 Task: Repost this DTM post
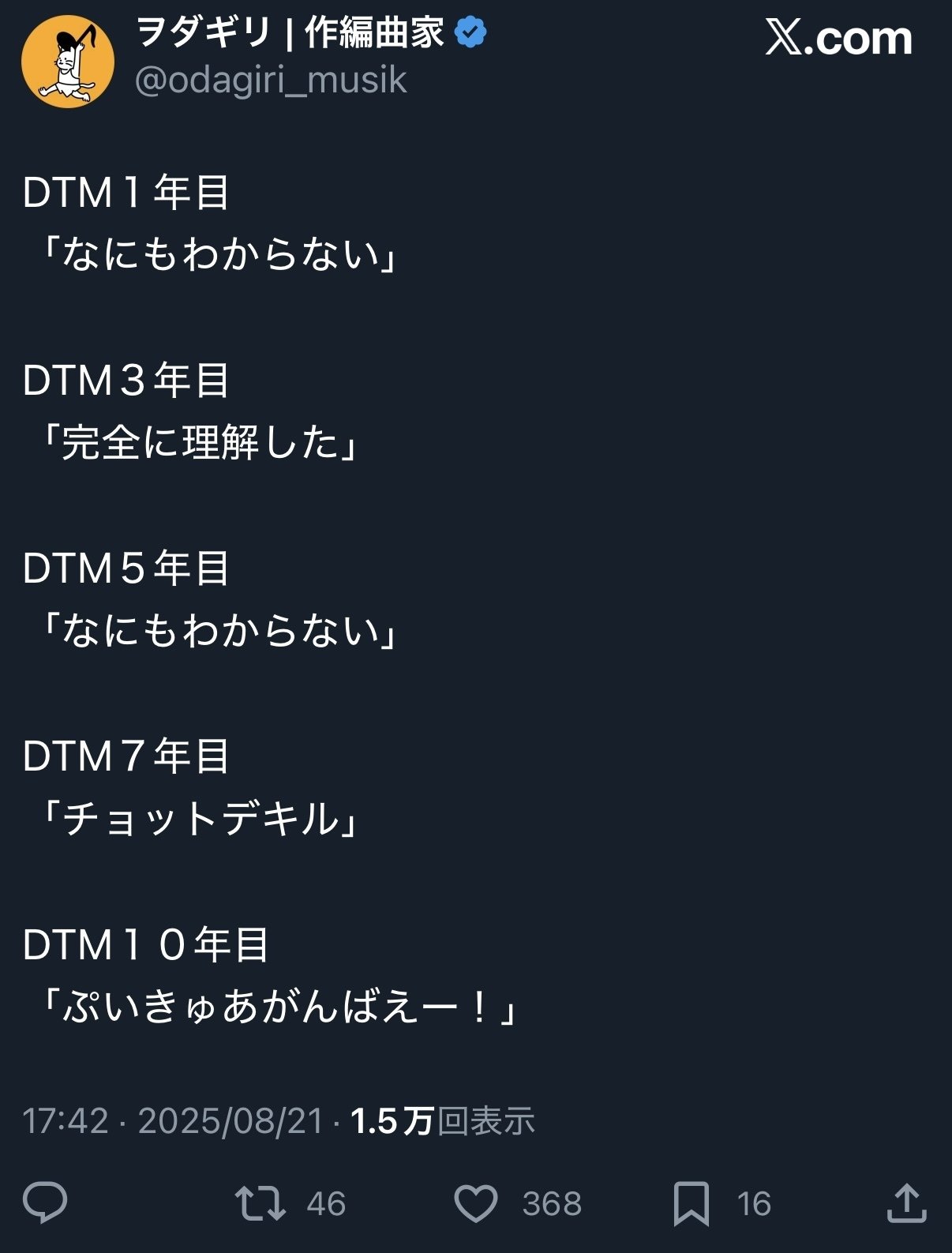[x=260, y=1202]
